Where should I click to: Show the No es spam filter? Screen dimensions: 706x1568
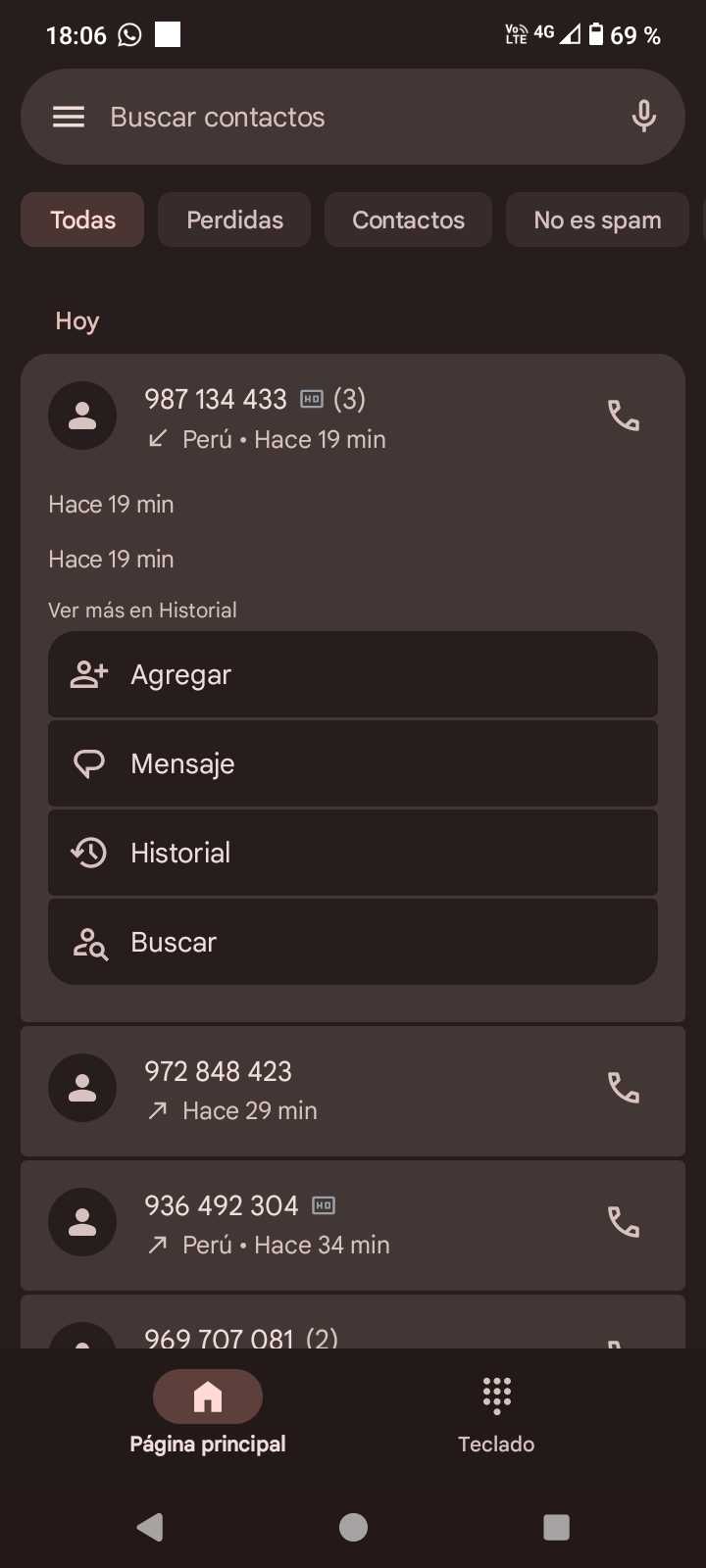pos(597,220)
